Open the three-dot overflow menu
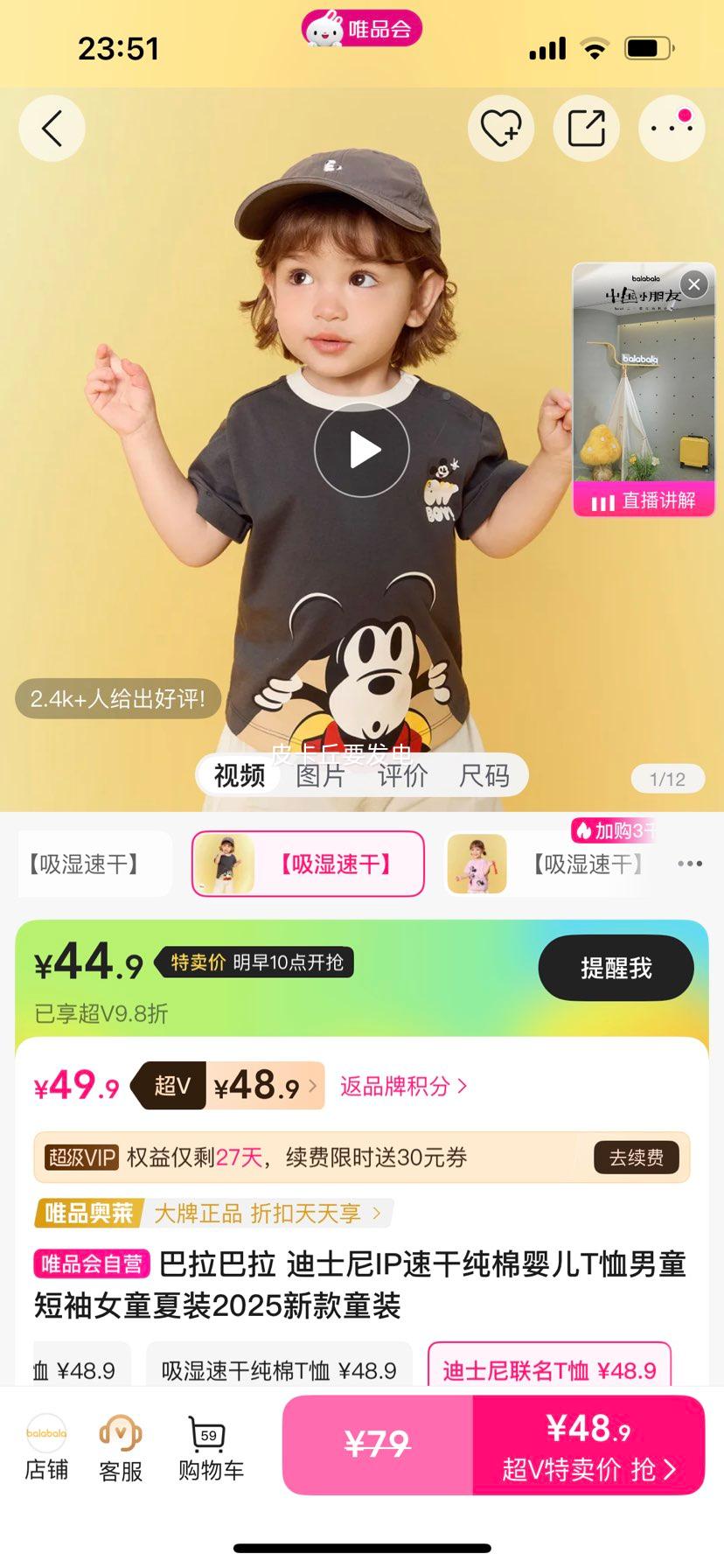724x1568 pixels. [672, 129]
